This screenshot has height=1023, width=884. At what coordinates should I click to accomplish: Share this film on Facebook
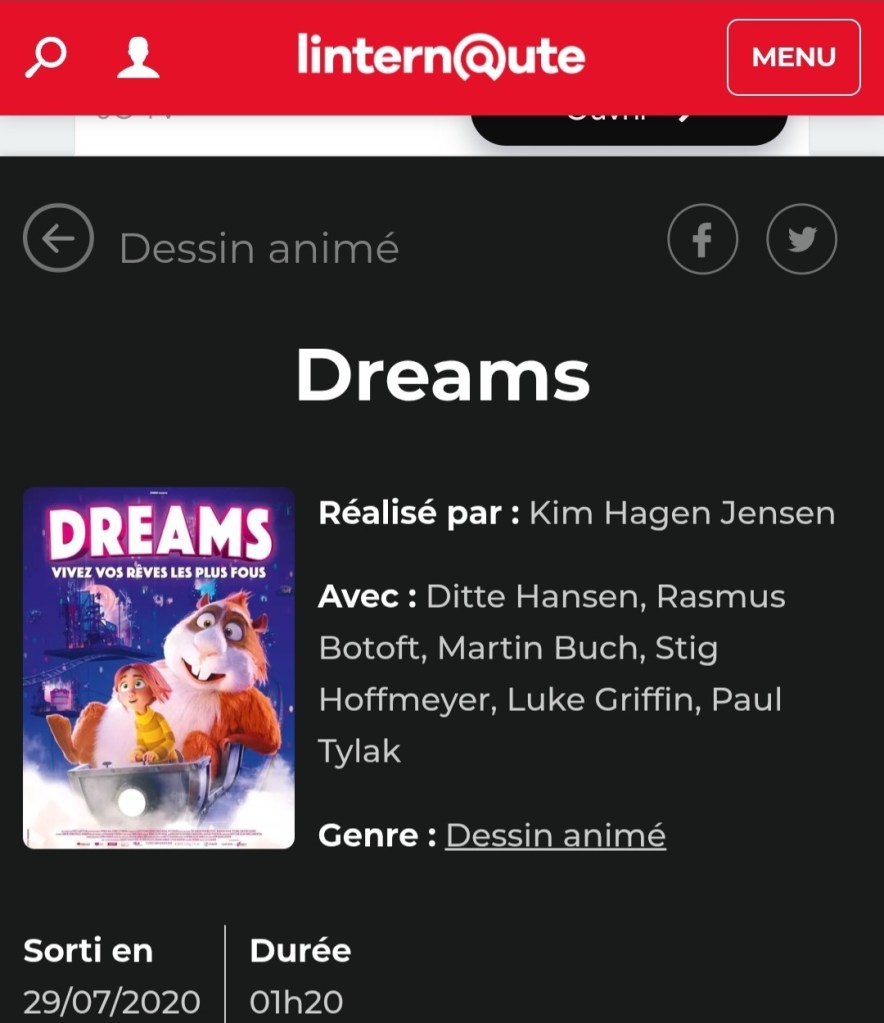point(702,239)
